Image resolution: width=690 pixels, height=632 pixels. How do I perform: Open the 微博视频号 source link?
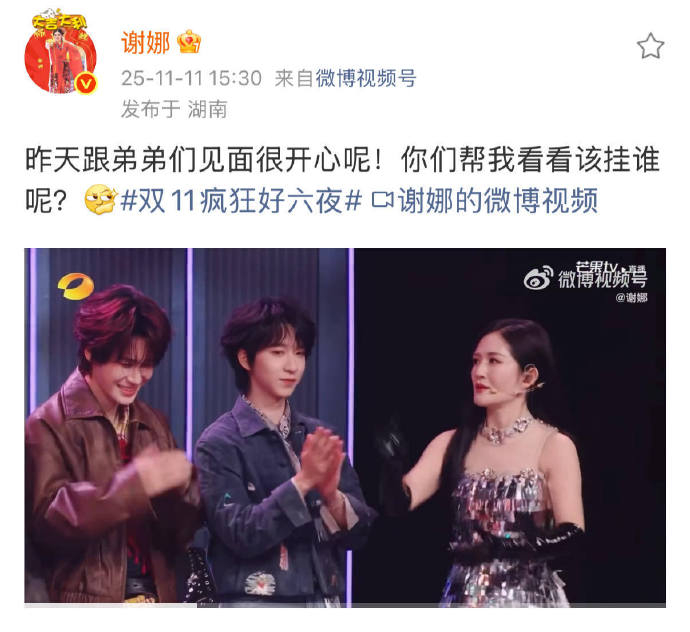pyautogui.click(x=365, y=78)
